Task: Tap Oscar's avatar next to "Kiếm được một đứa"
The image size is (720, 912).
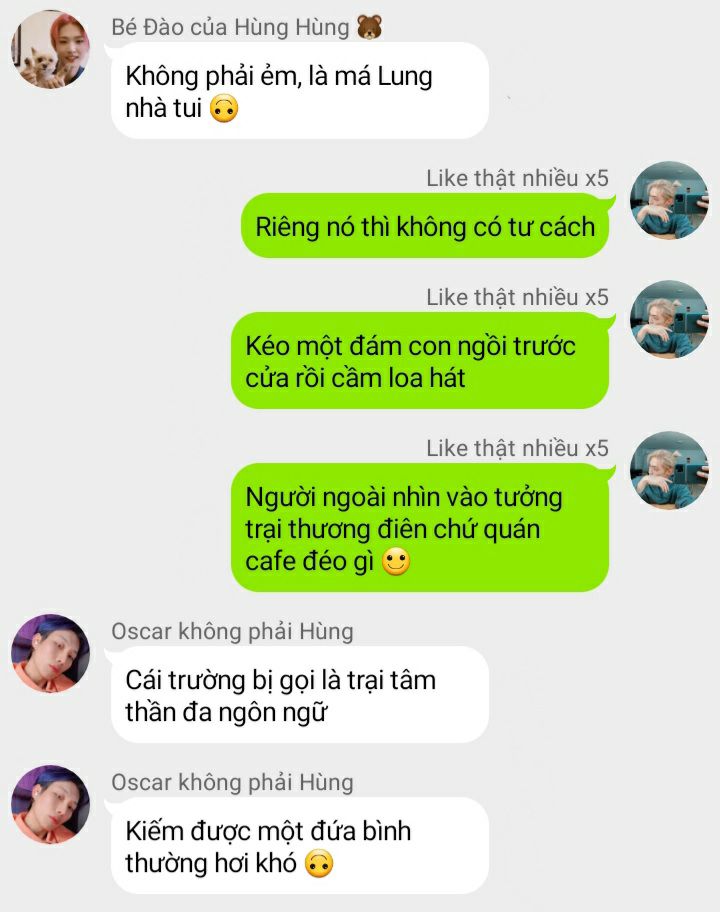Action: tap(50, 805)
